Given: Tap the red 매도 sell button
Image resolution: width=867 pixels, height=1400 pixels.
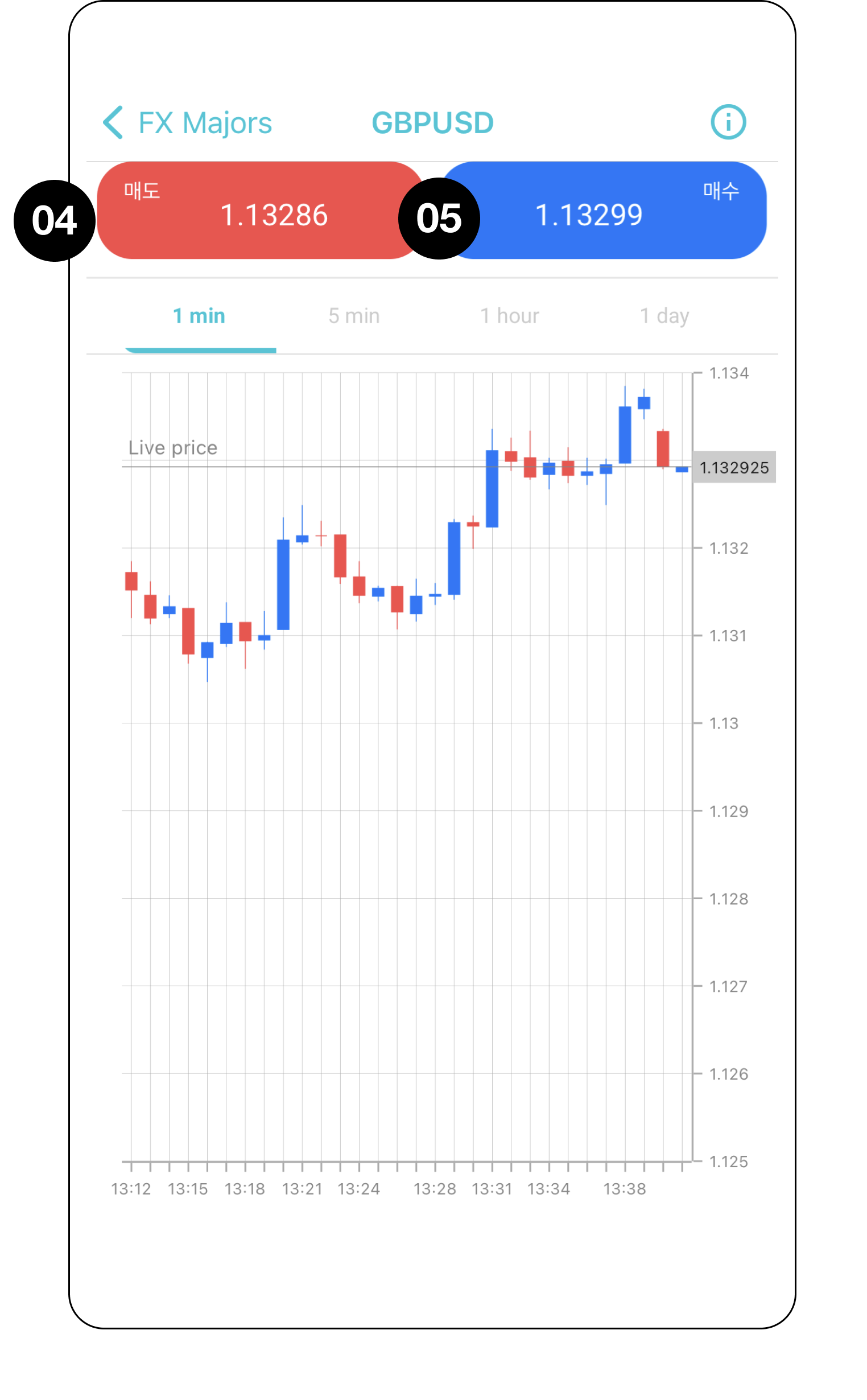Looking at the screenshot, I should pos(258,211).
